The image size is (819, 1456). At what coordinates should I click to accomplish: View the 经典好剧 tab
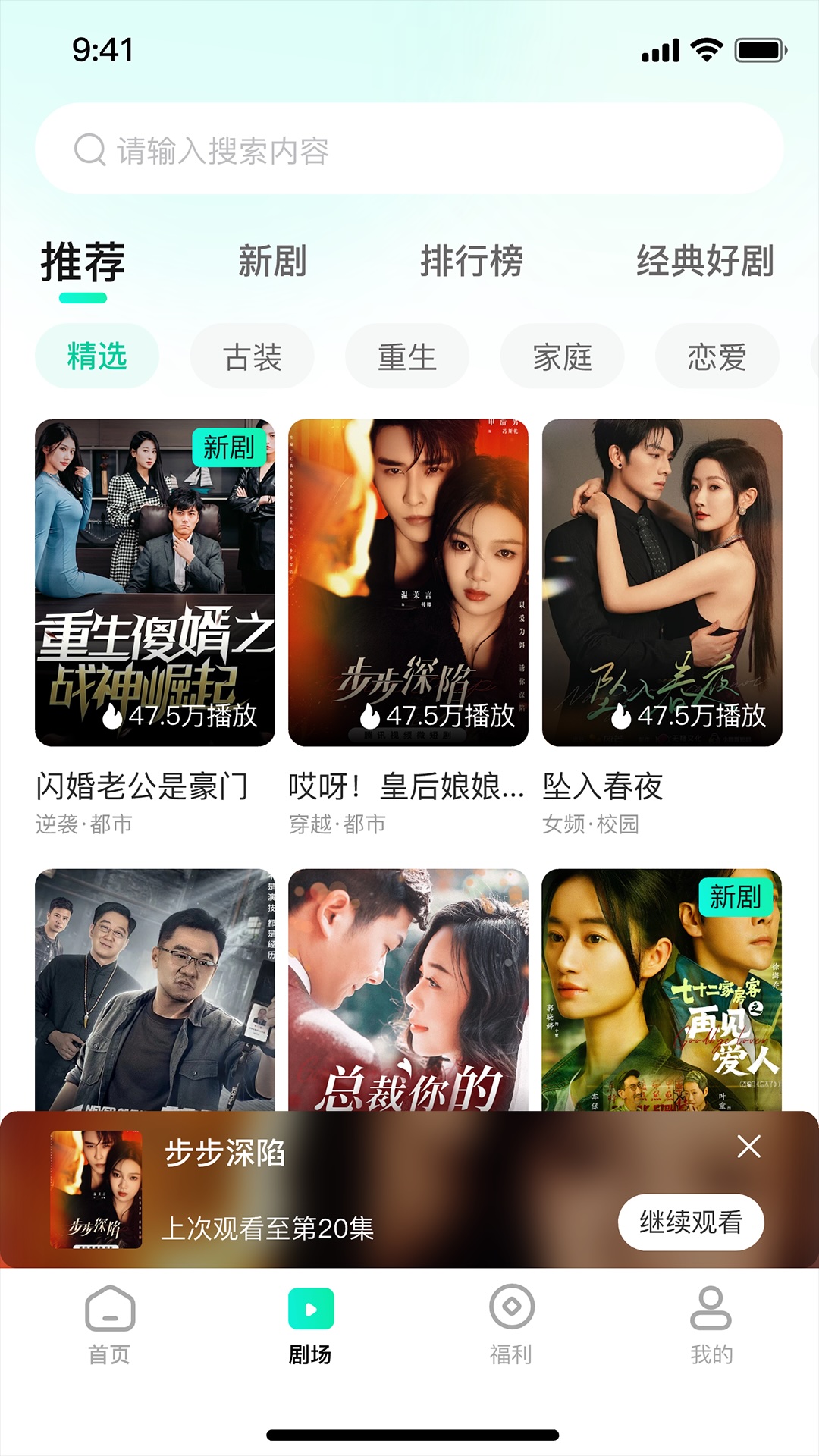[x=705, y=263]
